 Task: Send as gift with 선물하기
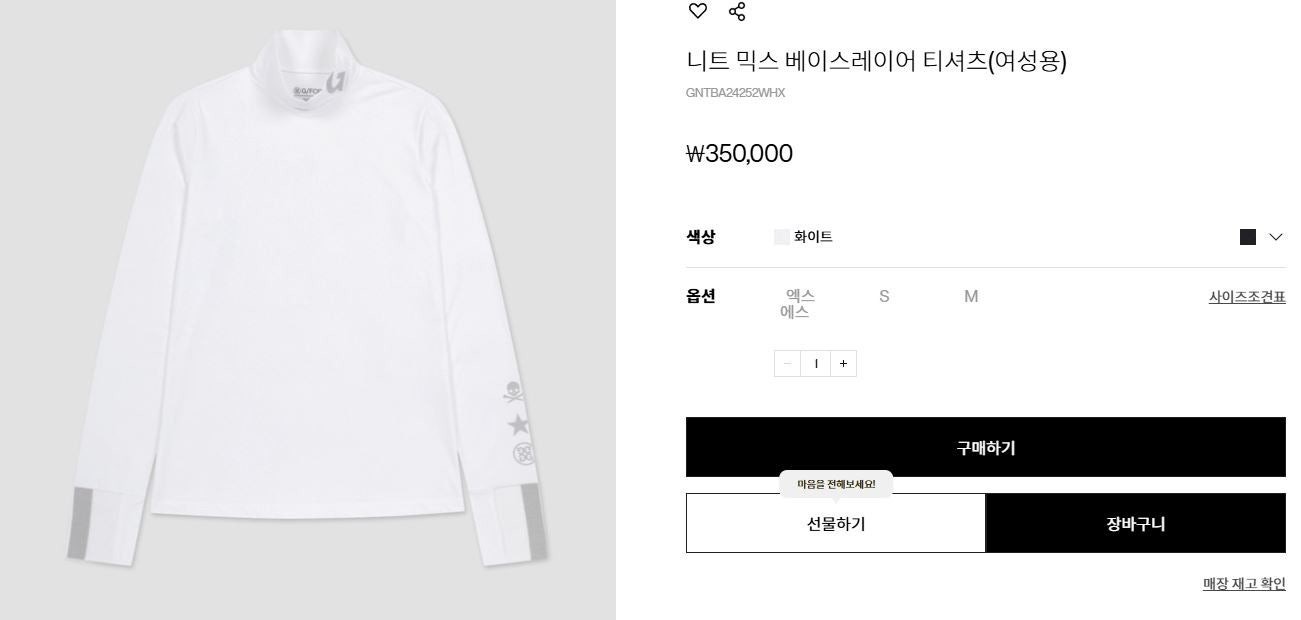(x=835, y=523)
